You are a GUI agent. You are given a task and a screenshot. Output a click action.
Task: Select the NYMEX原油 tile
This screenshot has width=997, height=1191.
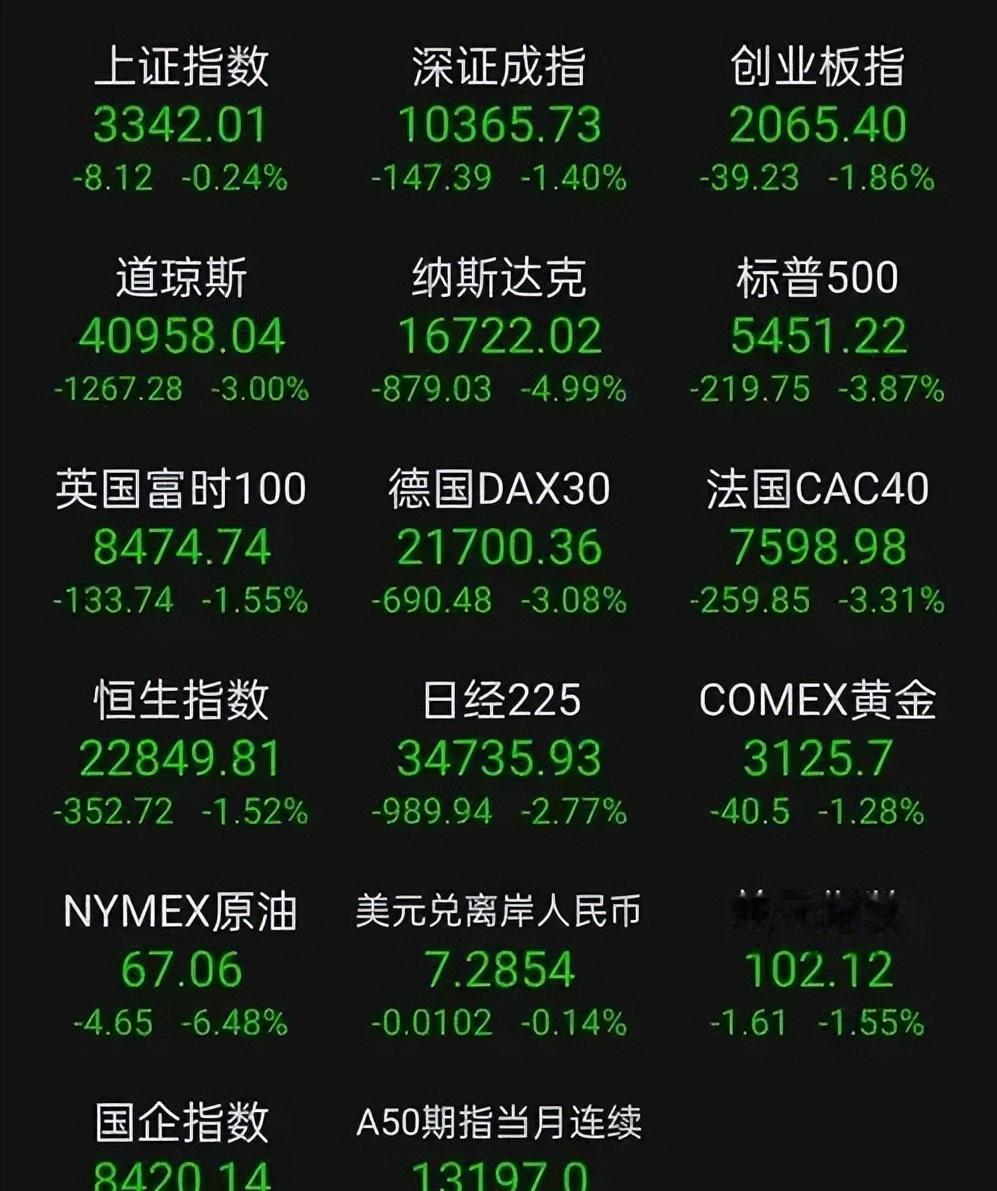(181, 969)
